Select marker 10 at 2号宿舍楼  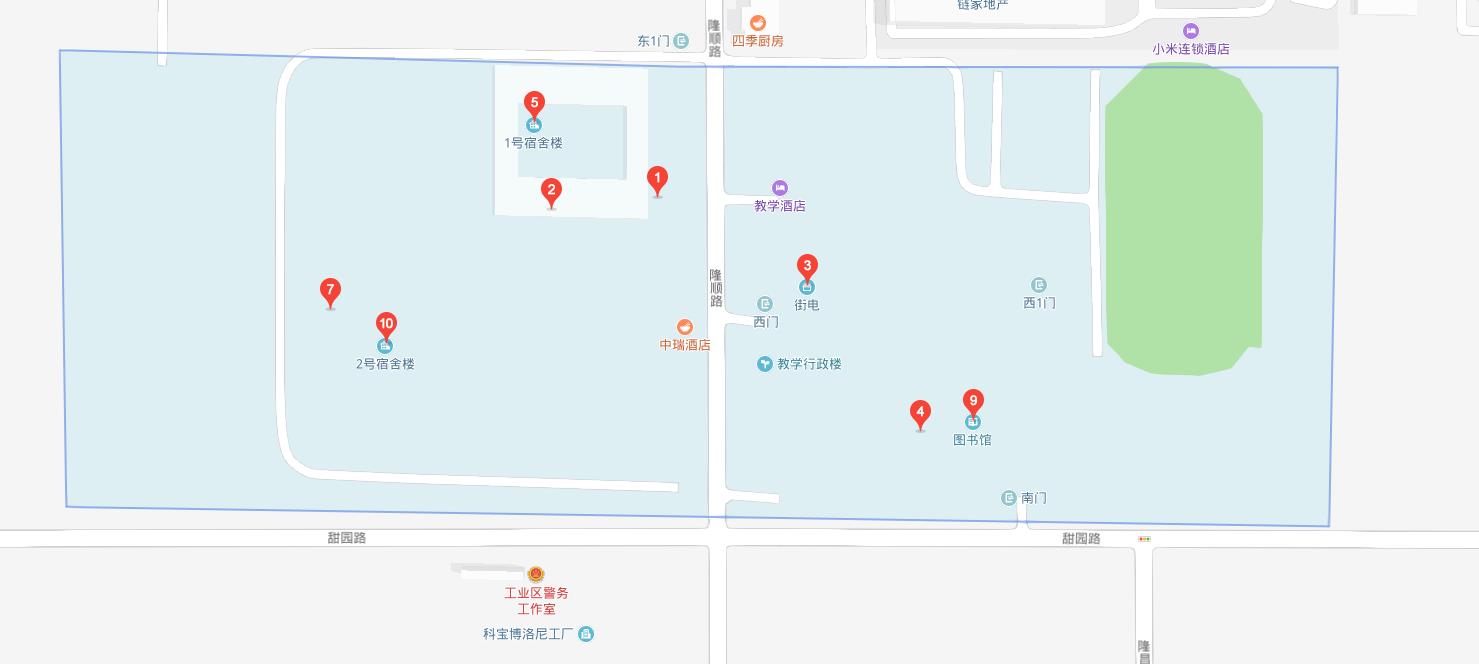pos(386,324)
